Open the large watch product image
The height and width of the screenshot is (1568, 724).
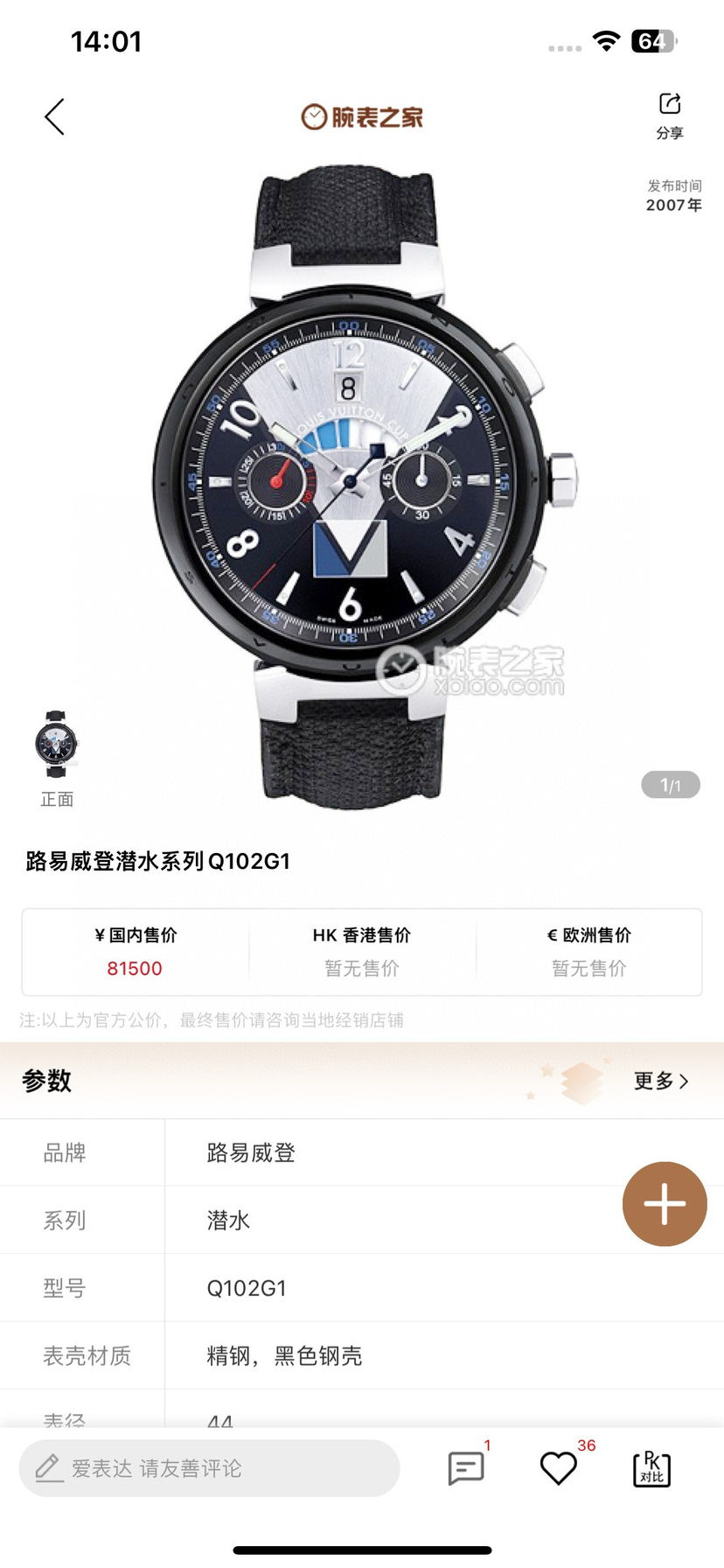click(x=362, y=486)
